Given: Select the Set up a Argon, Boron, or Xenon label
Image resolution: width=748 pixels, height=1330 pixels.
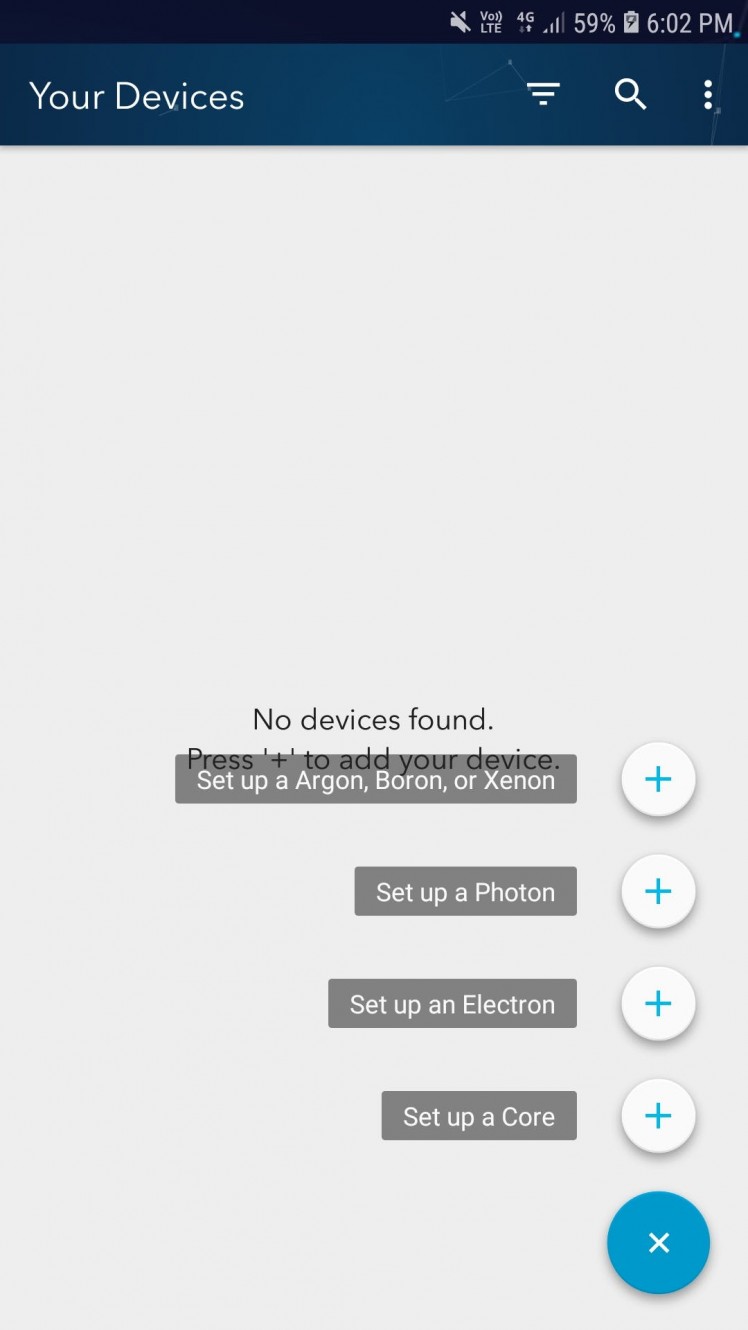Looking at the screenshot, I should (x=376, y=780).
